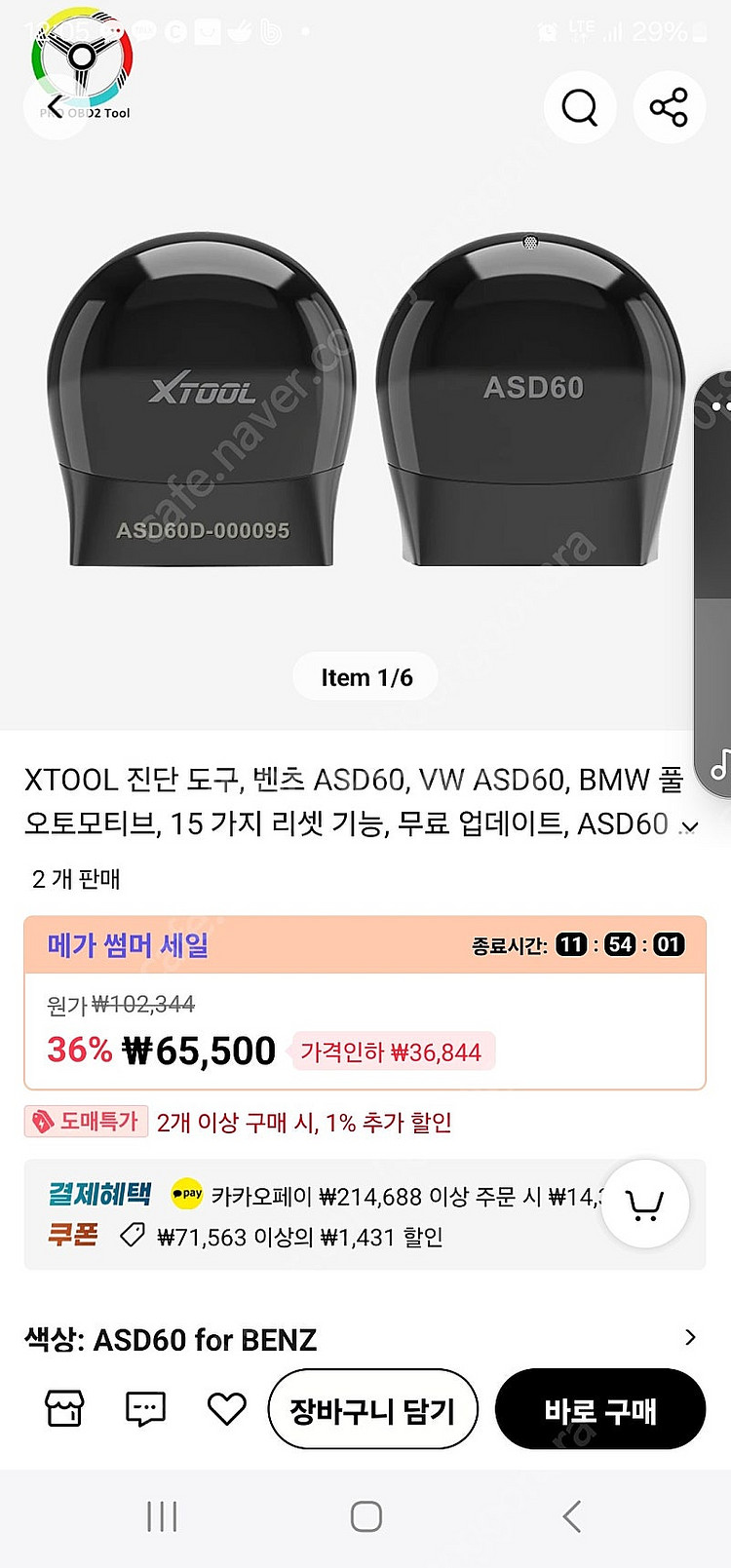The height and width of the screenshot is (1568, 731).
Task: Open chat with the seller
Action: pyautogui.click(x=145, y=1409)
